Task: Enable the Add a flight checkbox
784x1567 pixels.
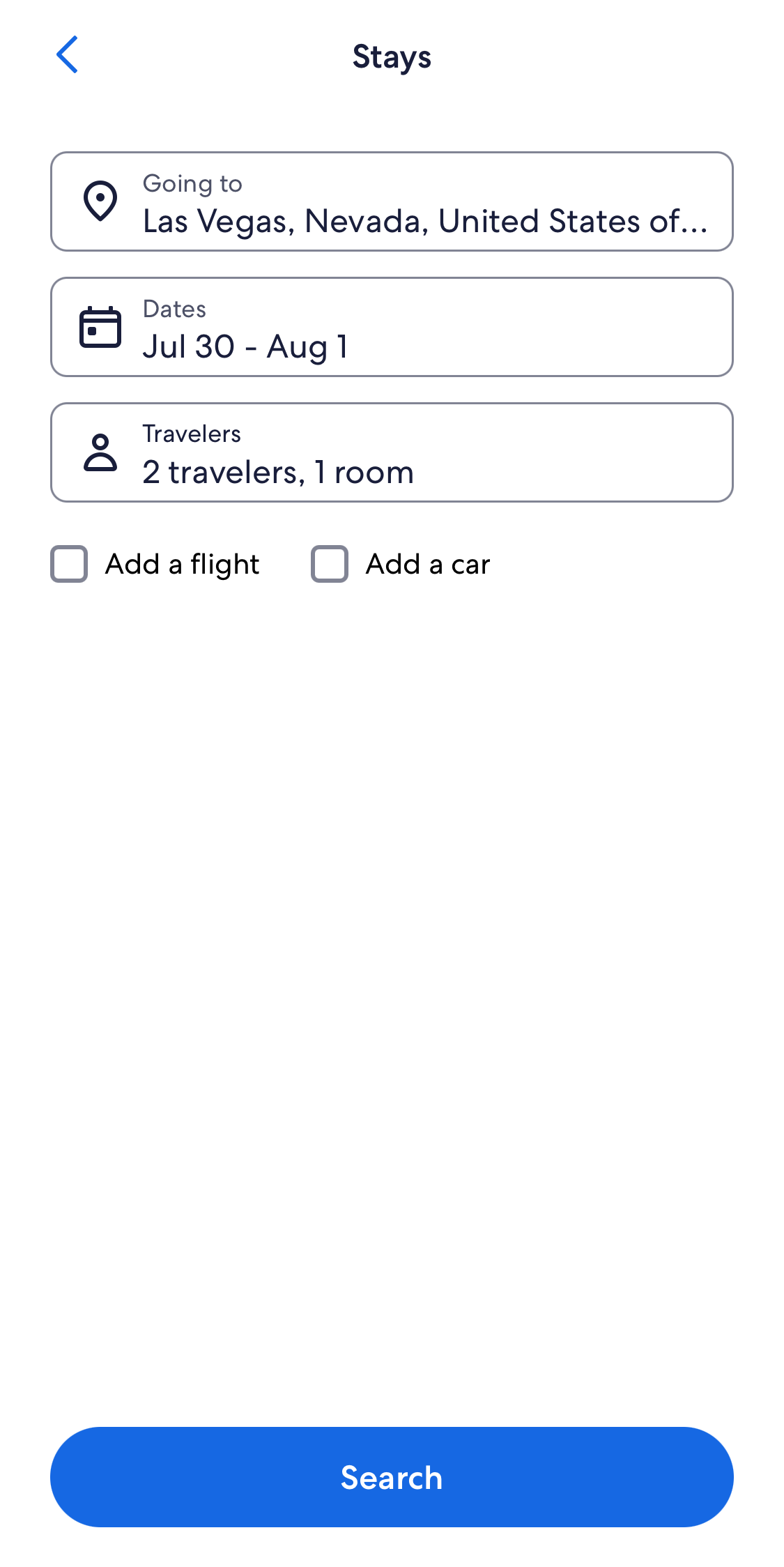Action: (x=68, y=564)
